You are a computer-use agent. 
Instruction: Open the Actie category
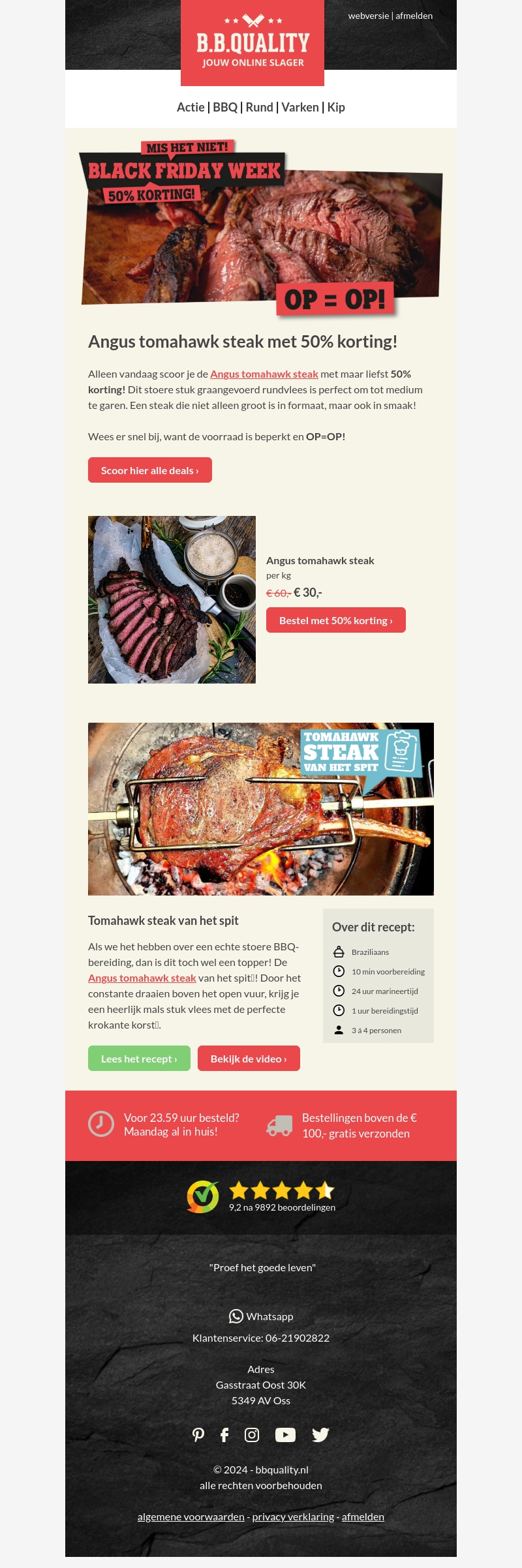[x=191, y=108]
